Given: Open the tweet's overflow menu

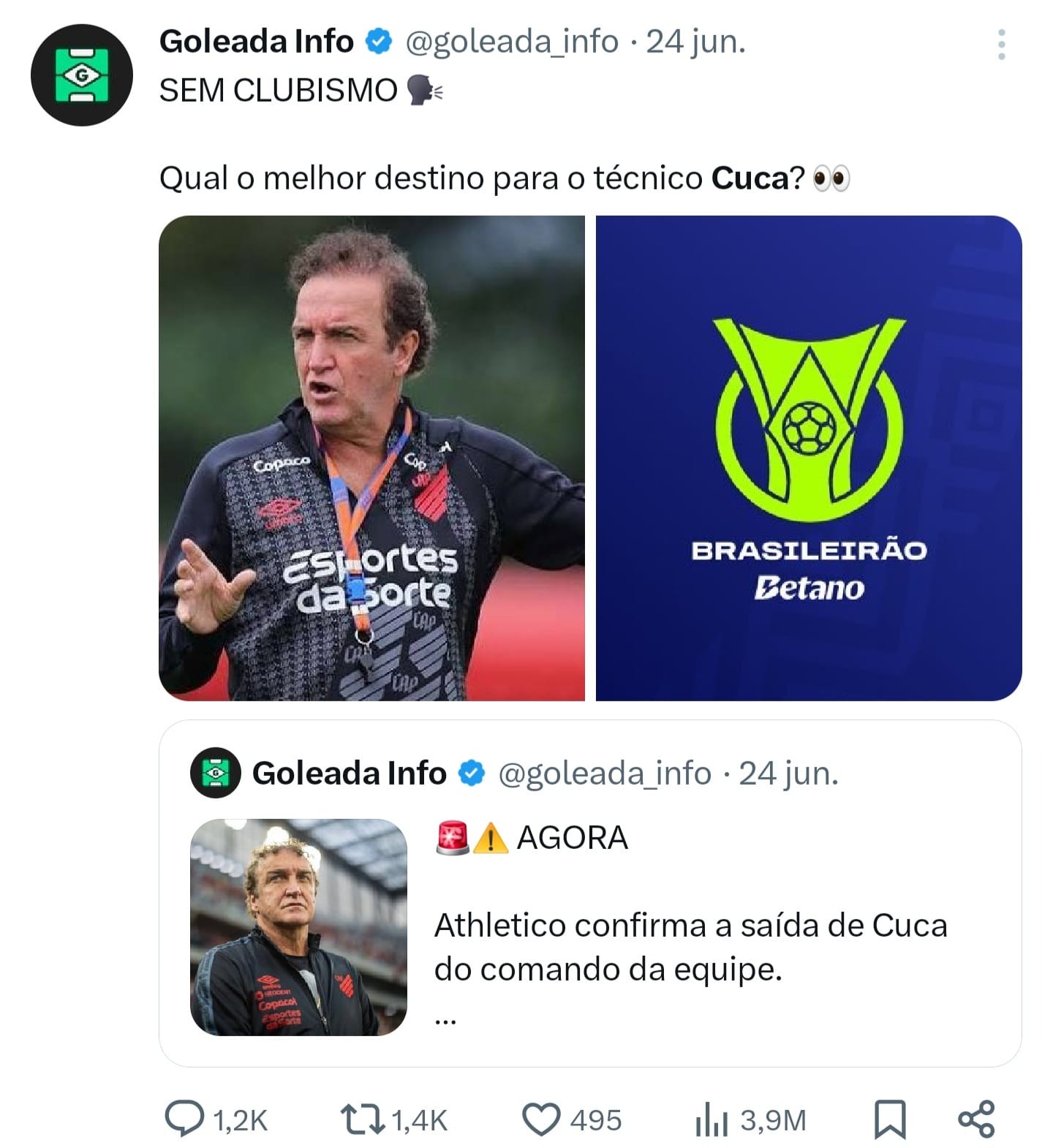Looking at the screenshot, I should (x=1001, y=45).
